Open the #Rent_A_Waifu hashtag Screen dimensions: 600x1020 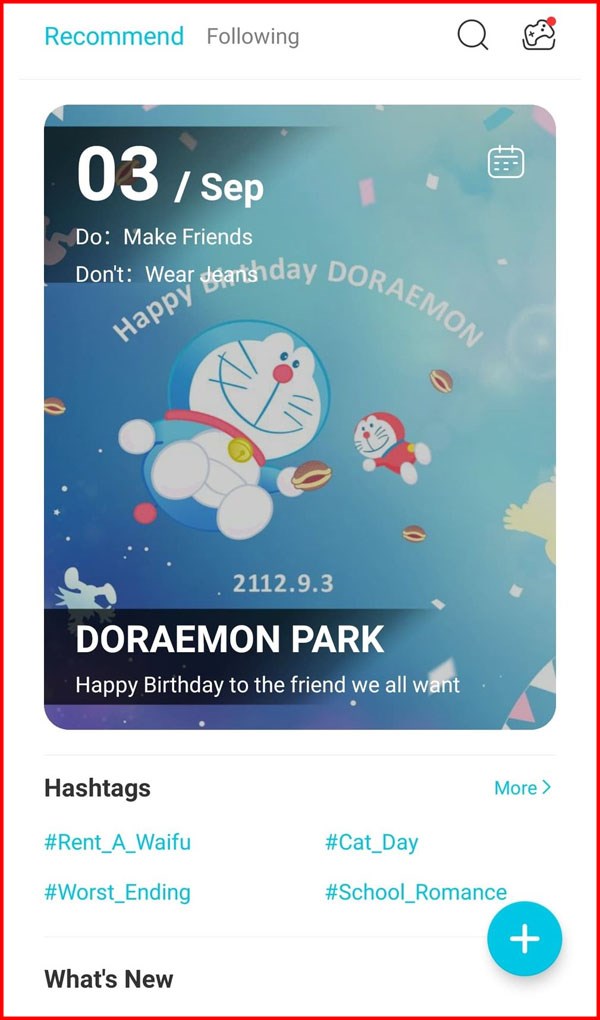click(x=117, y=842)
